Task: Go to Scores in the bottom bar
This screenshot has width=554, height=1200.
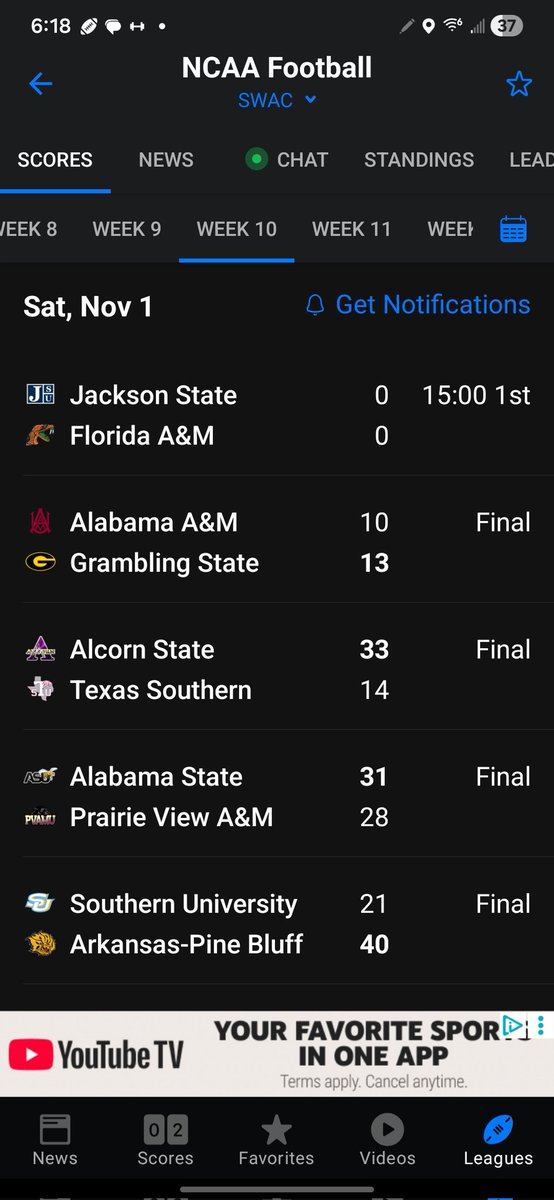Action: point(166,1141)
